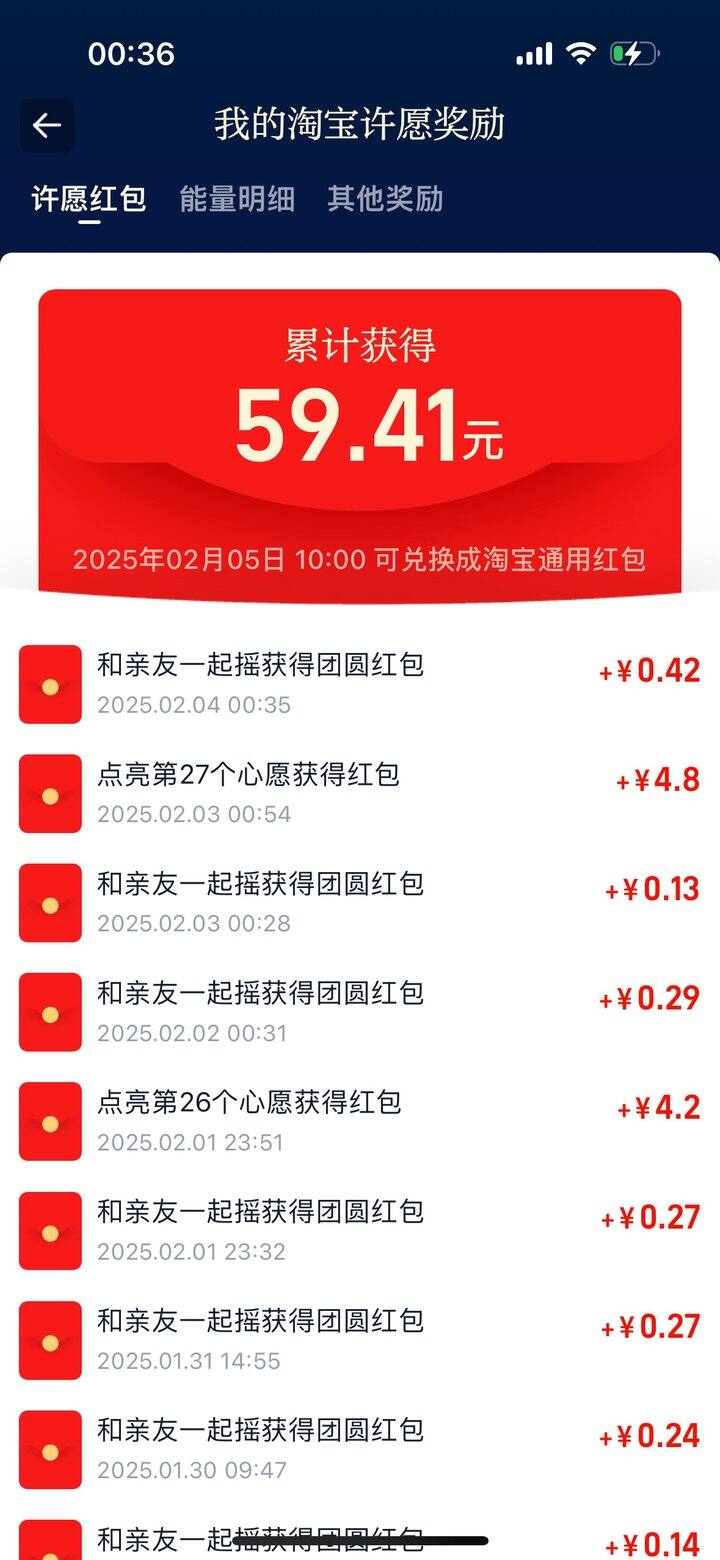Select the 许愿红包 tab
This screenshot has height=1560, width=720.
[x=89, y=199]
